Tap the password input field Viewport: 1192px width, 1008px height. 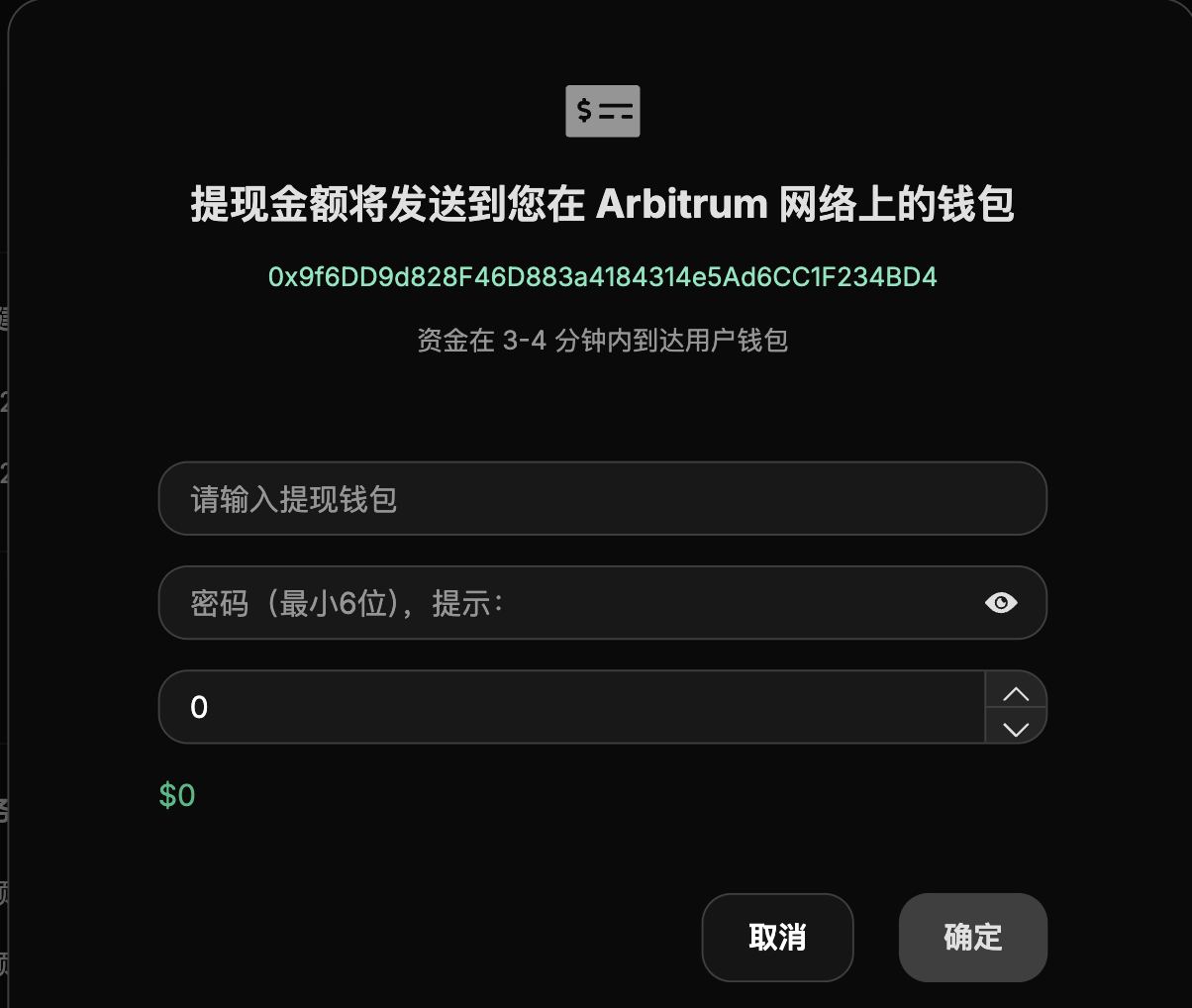coord(564,603)
